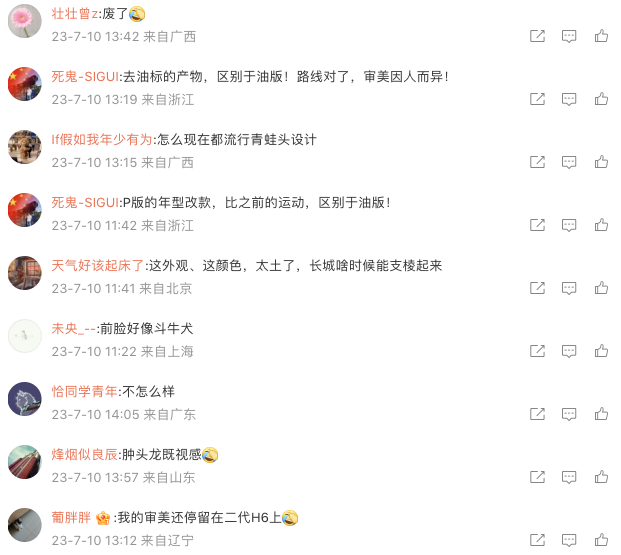The image size is (621, 555).
Task: Open 天气好该起床了's profile
Action: pos(98,265)
